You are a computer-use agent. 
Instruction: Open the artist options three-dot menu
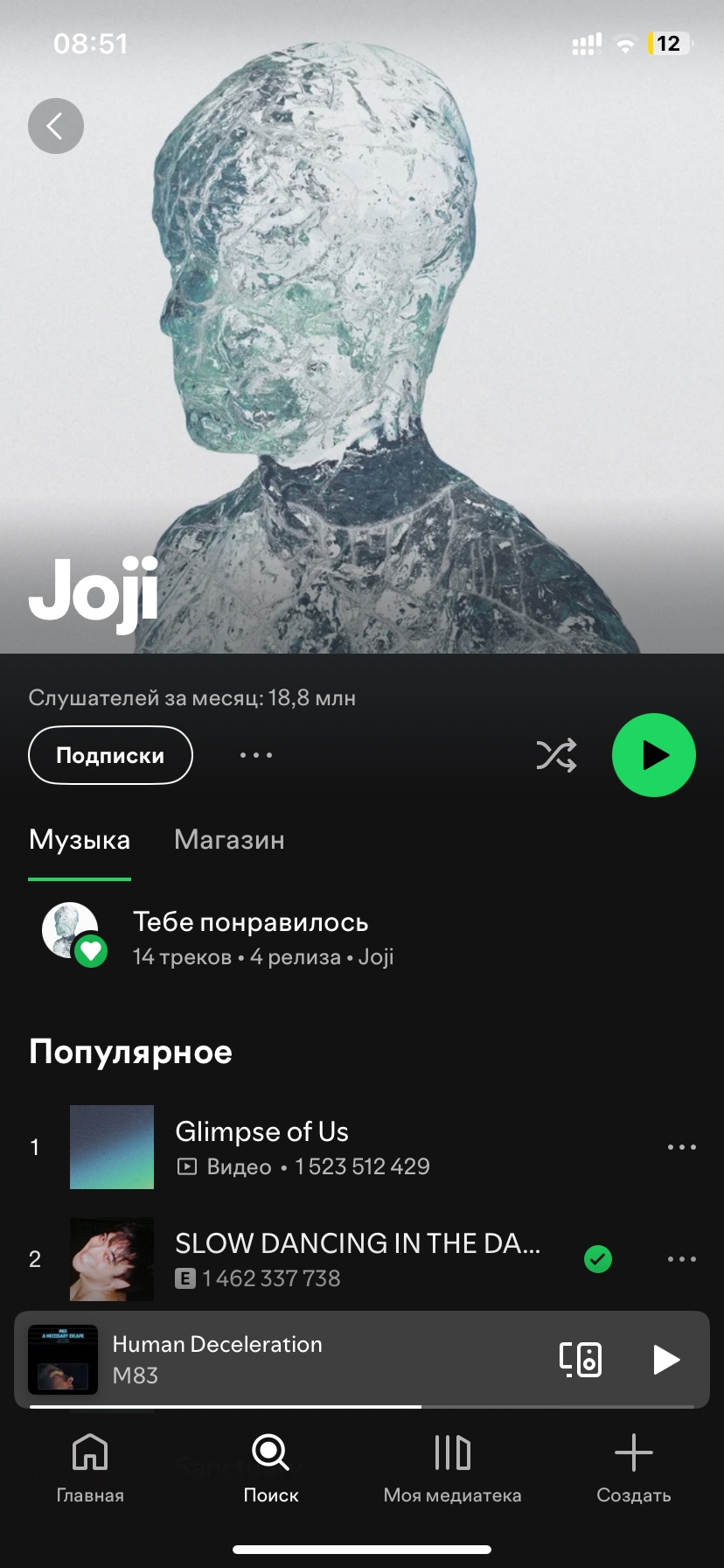[x=256, y=755]
